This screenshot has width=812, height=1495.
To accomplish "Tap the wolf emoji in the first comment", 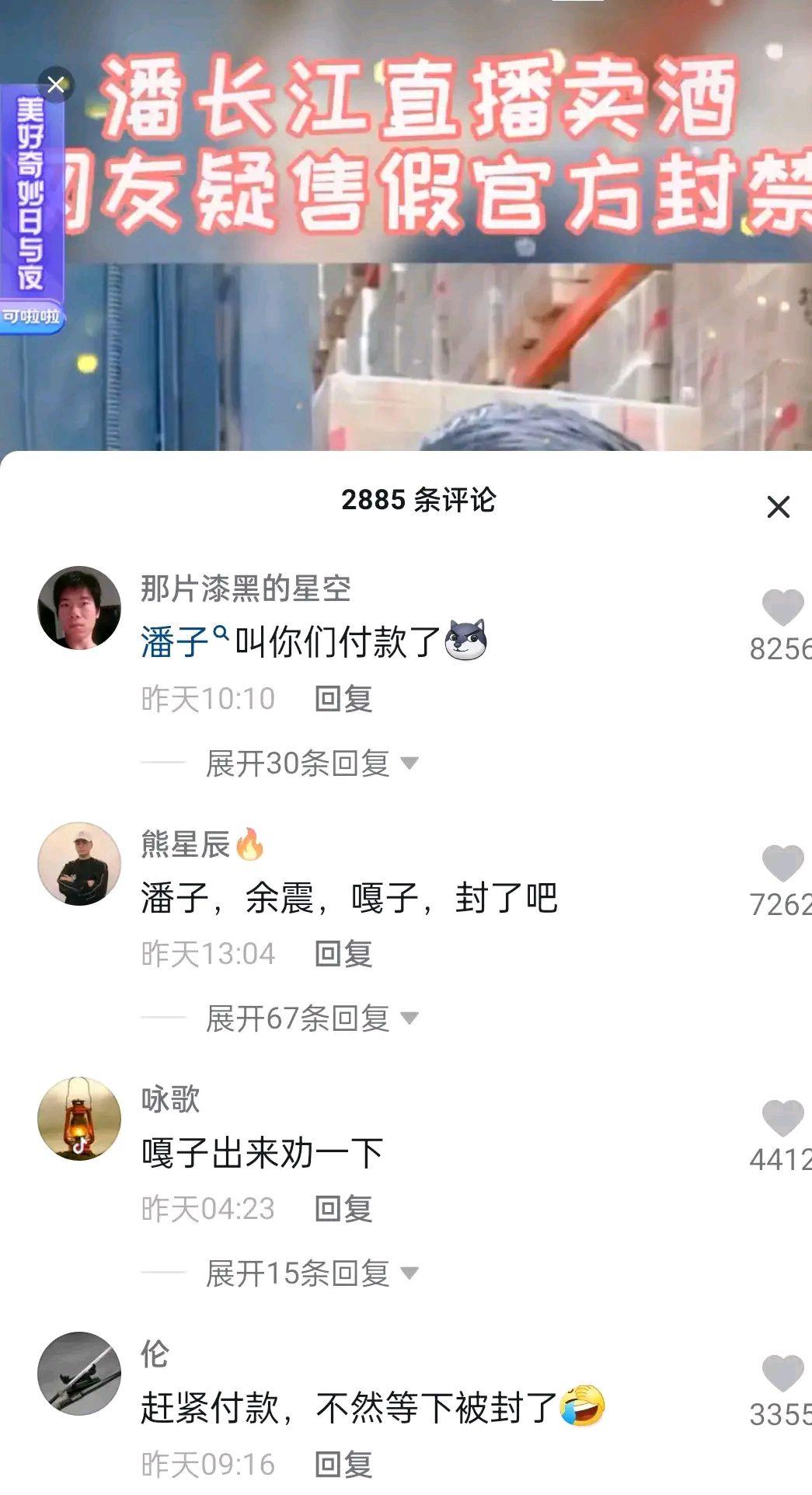I will coord(467,641).
